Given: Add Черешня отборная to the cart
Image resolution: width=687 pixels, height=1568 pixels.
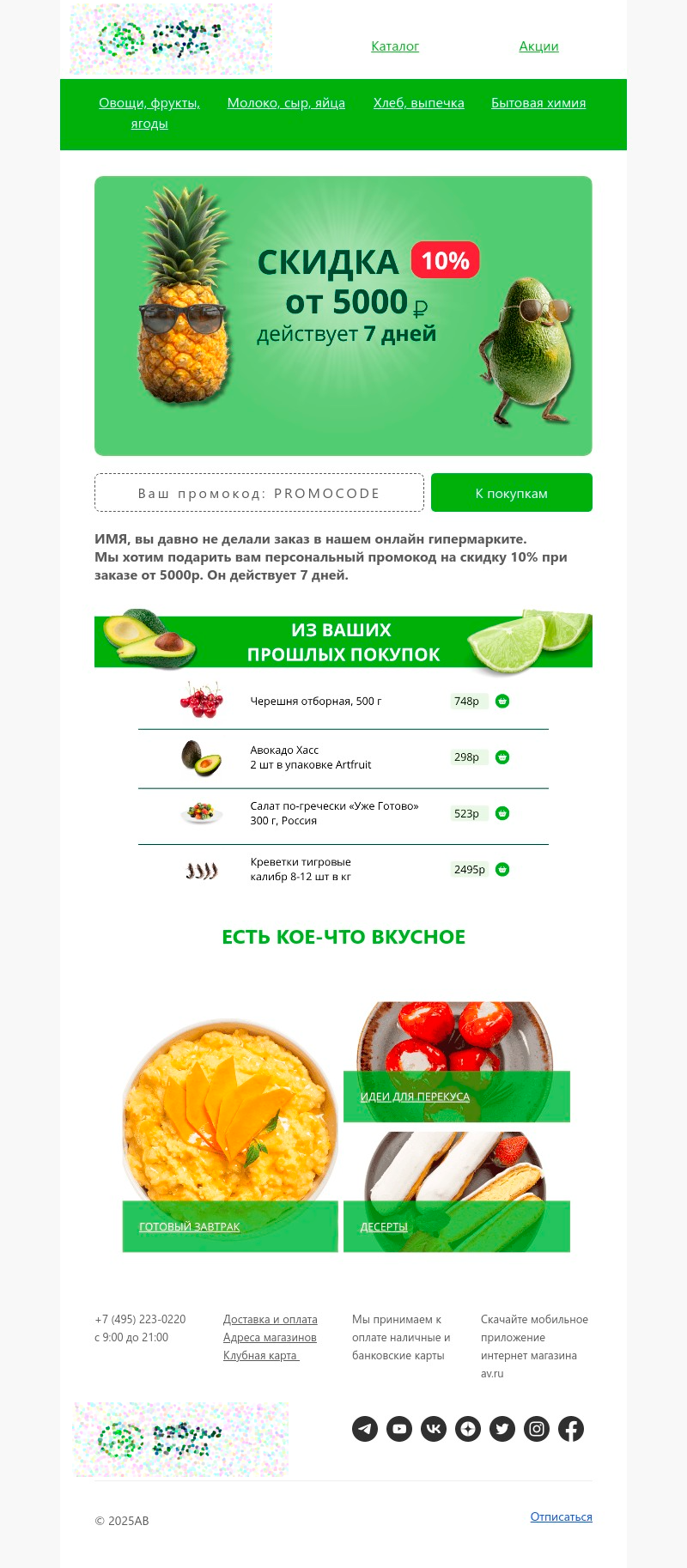Looking at the screenshot, I should (x=502, y=701).
